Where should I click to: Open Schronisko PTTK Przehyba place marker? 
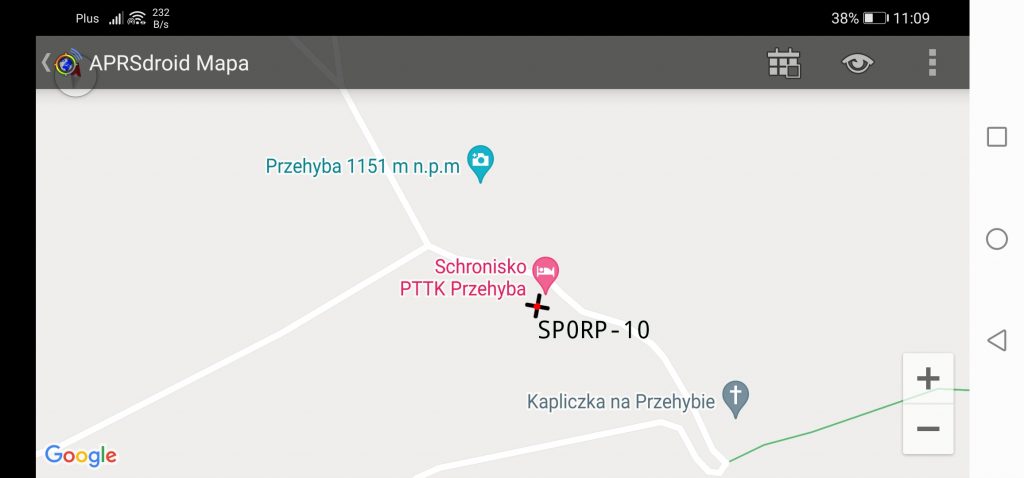point(545,271)
